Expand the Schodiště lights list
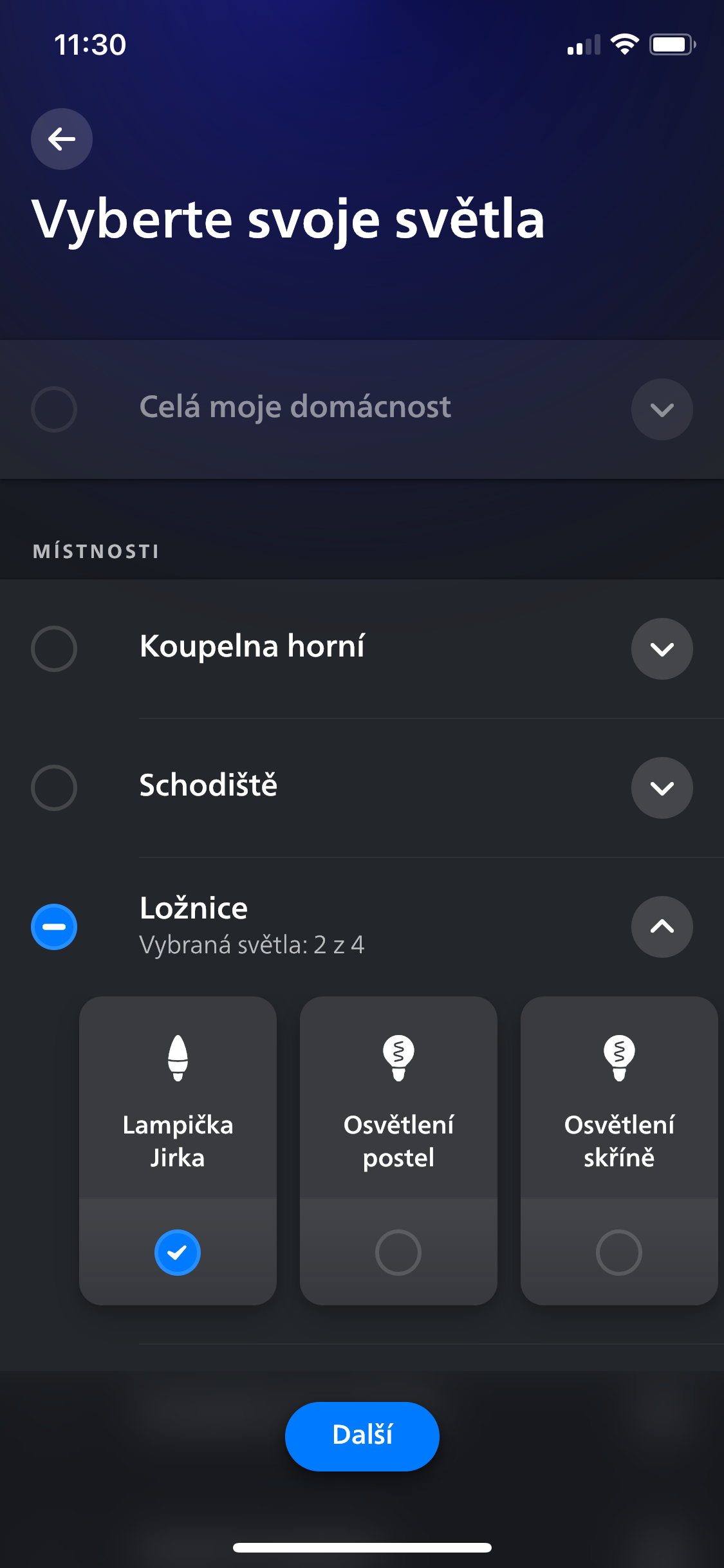The width and height of the screenshot is (724, 1568). click(x=662, y=788)
